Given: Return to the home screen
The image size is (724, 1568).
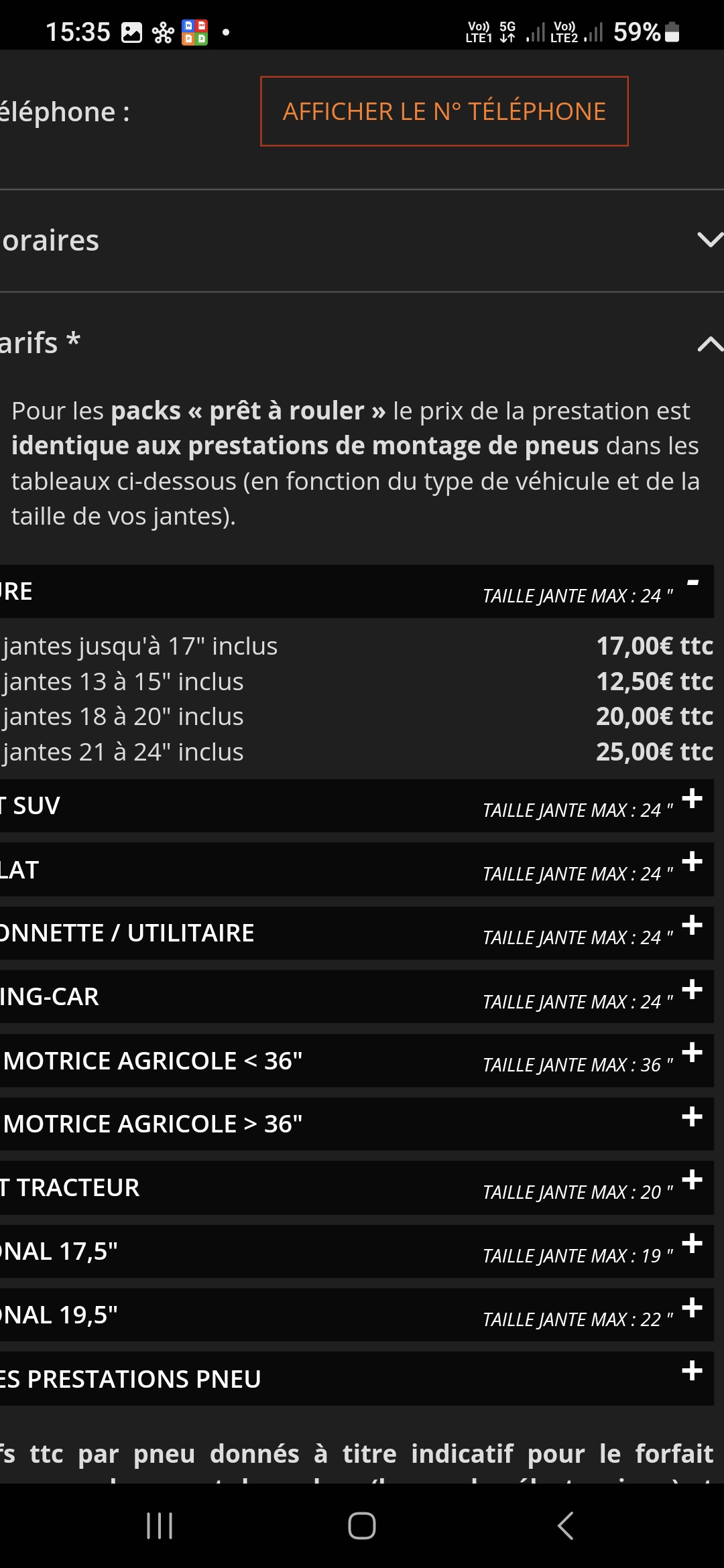Looking at the screenshot, I should (x=361, y=1526).
